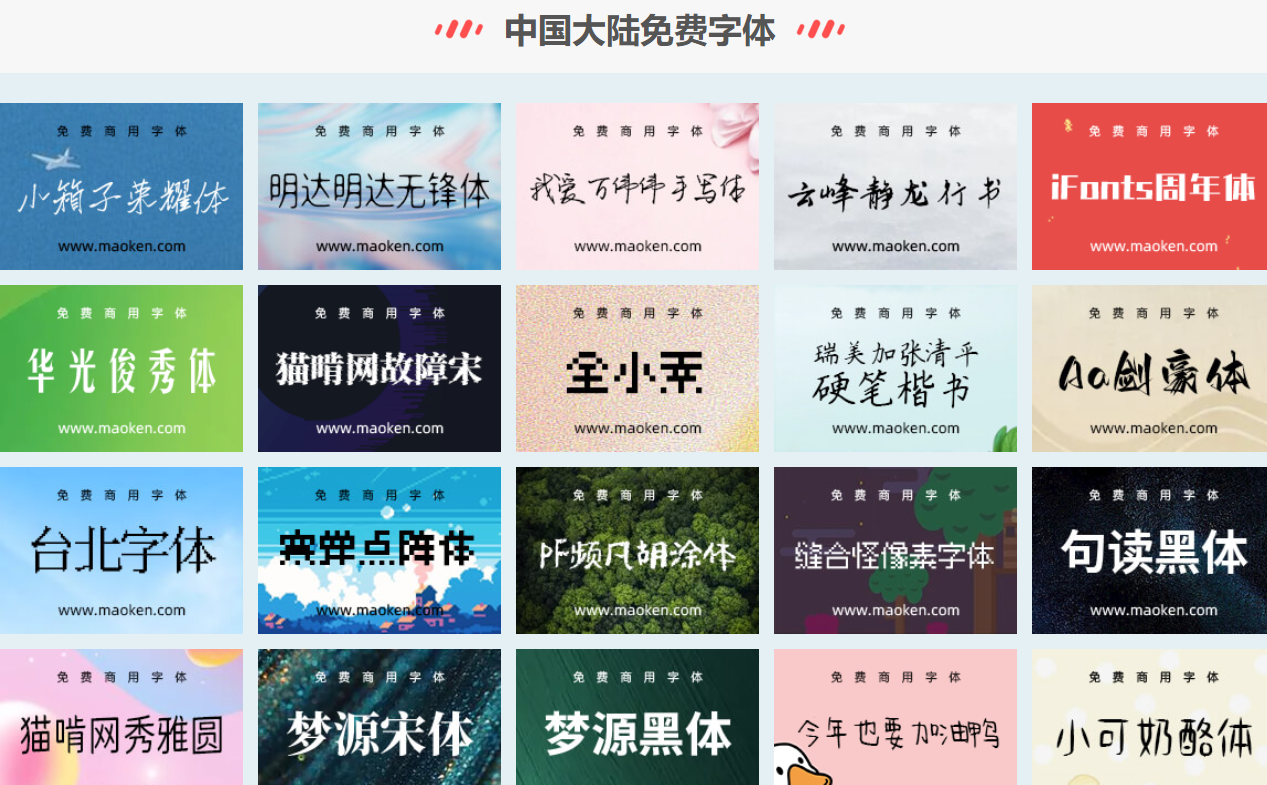Open the 今年也要加油鸭 font card
The height and width of the screenshot is (785, 1267).
[x=895, y=720]
